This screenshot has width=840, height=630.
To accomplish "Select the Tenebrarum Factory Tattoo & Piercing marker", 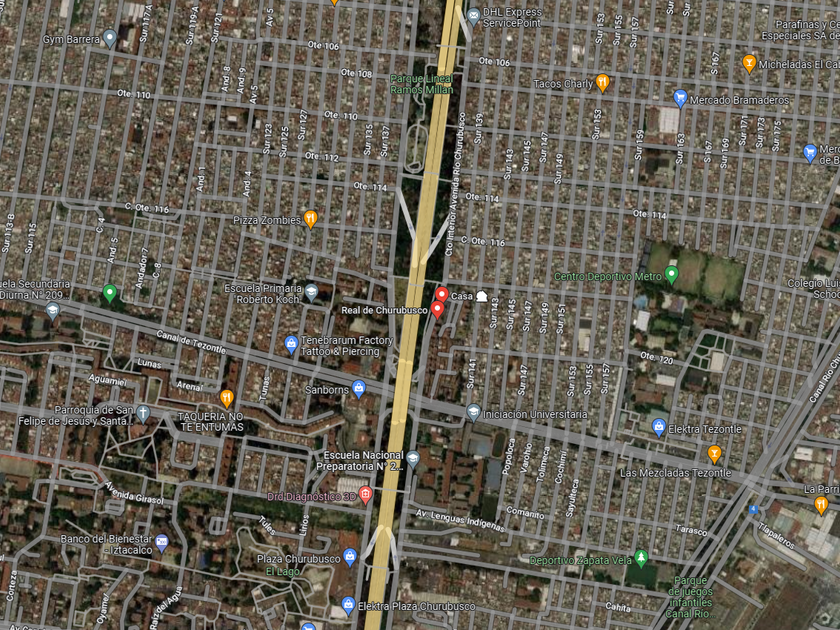I will click(x=291, y=345).
